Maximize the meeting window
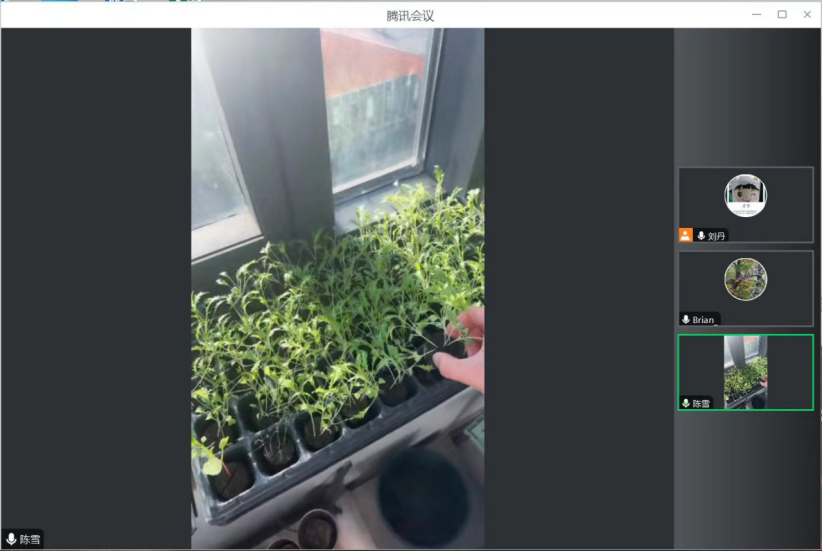This screenshot has width=823, height=551. [x=782, y=14]
